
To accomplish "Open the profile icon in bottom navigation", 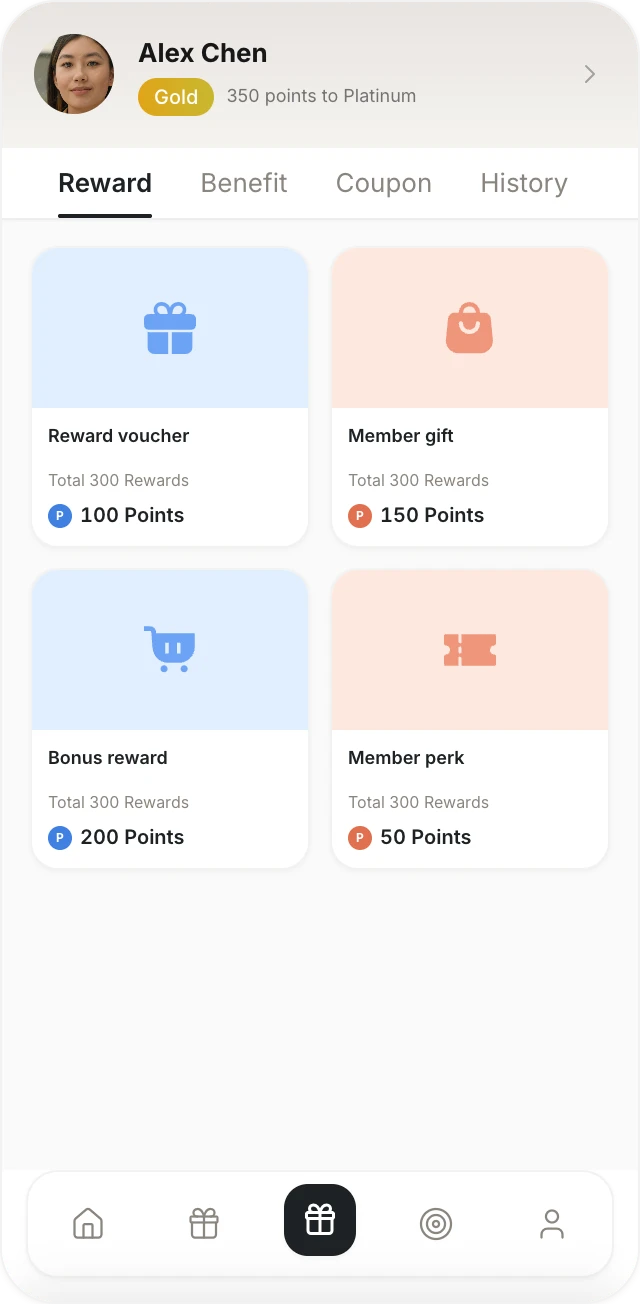I will pyautogui.click(x=552, y=1223).
